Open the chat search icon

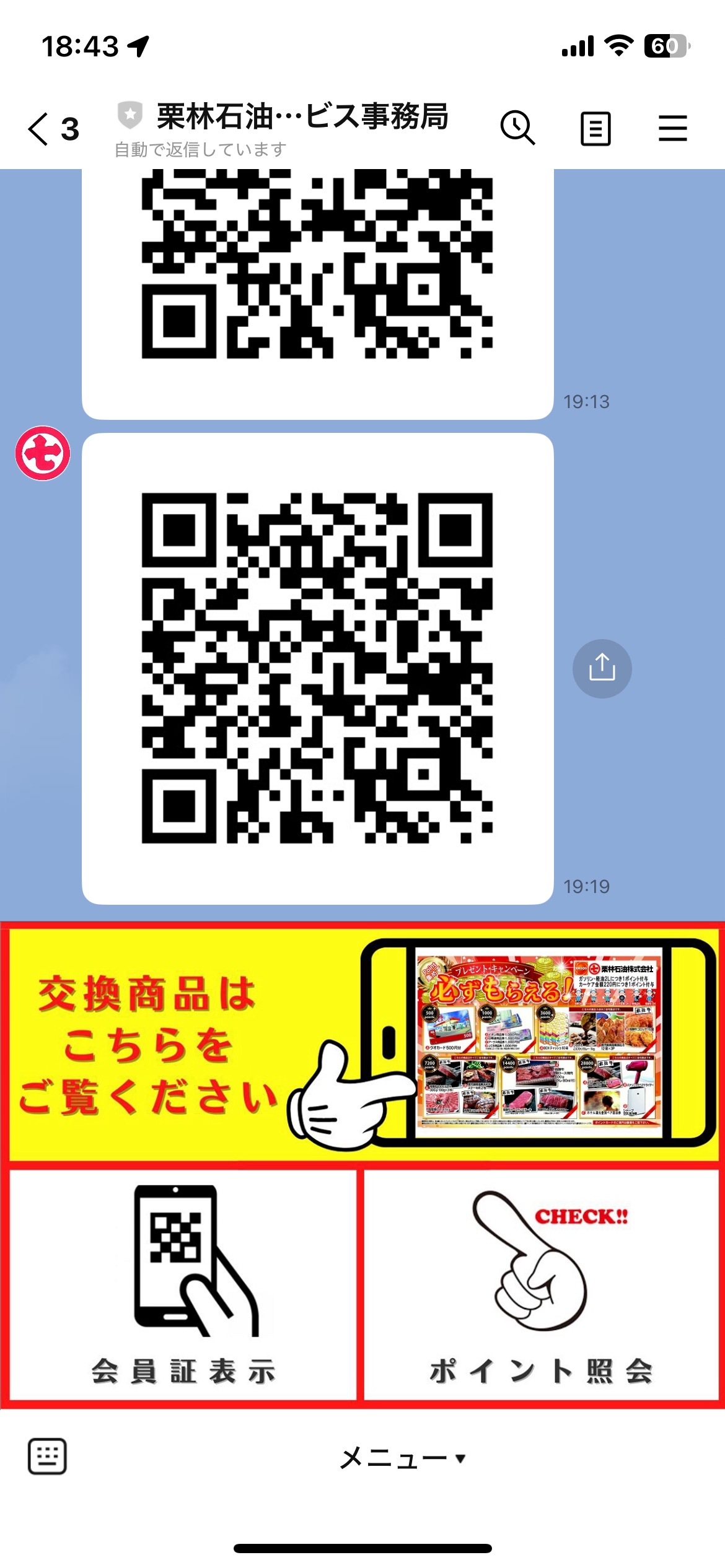tap(517, 129)
